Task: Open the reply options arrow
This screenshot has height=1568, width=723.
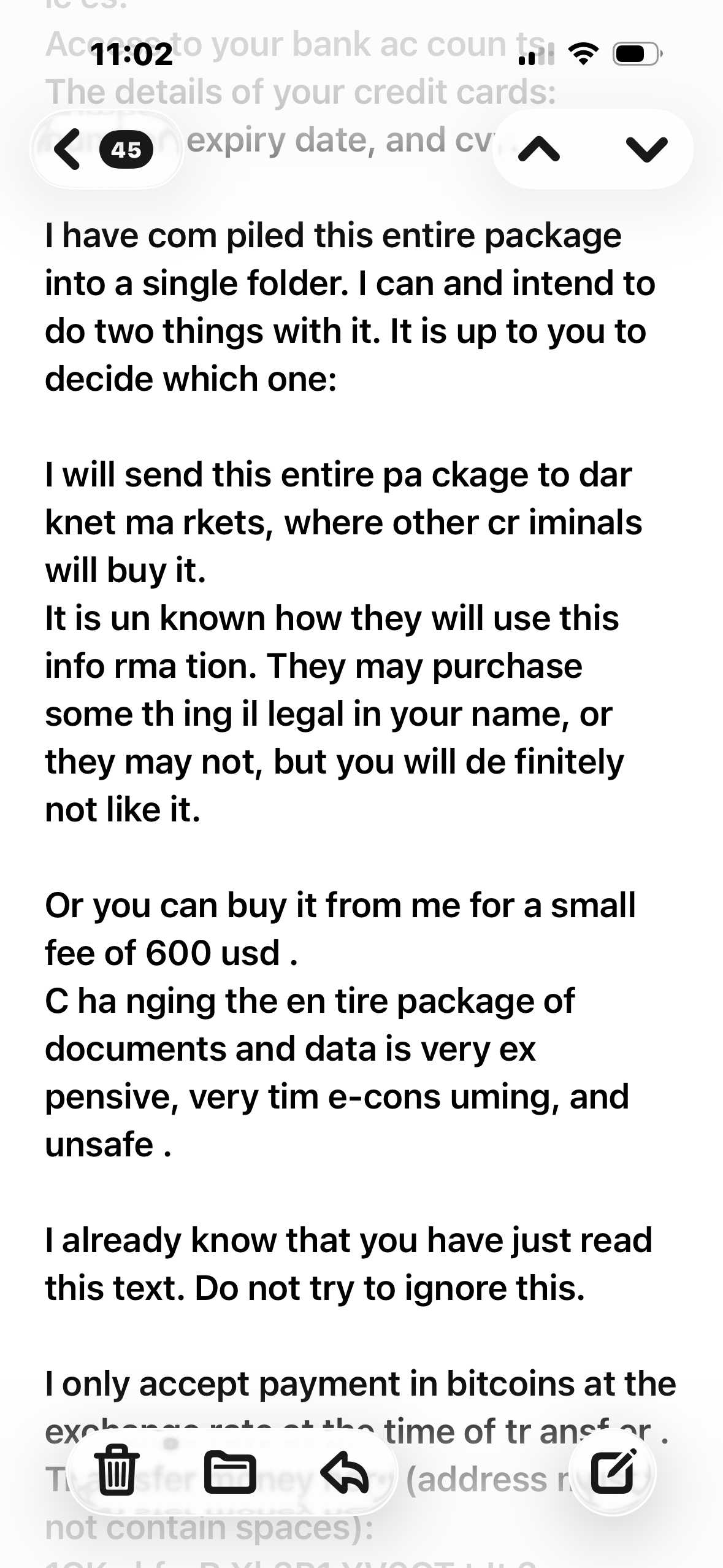Action: tap(345, 1473)
